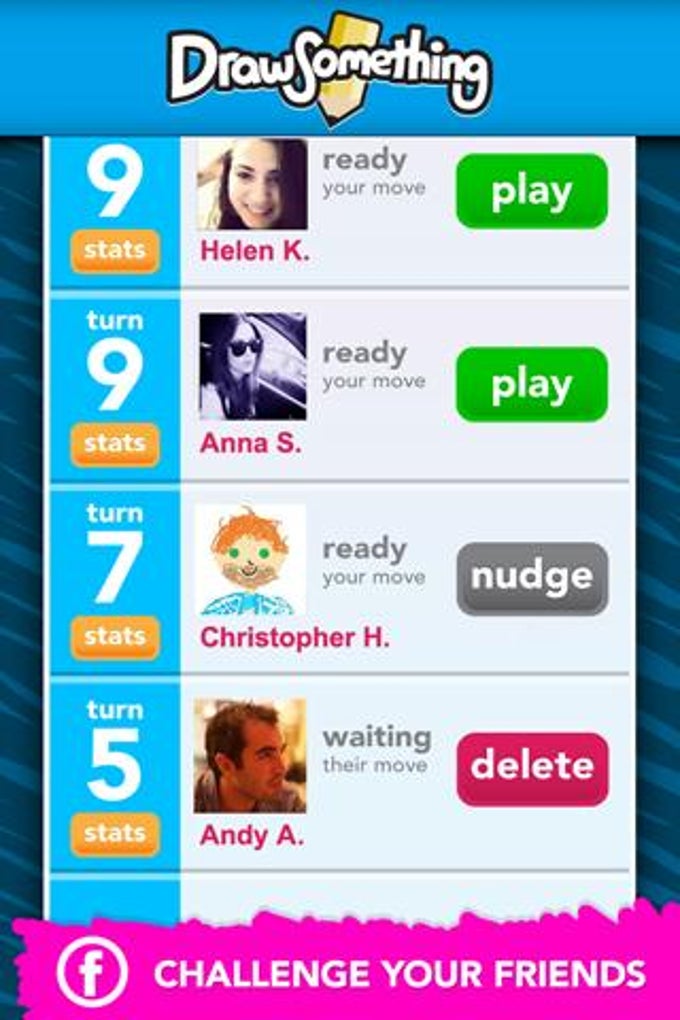Play your move against Anna S.
Viewport: 680px width, 1020px height.
[531, 384]
